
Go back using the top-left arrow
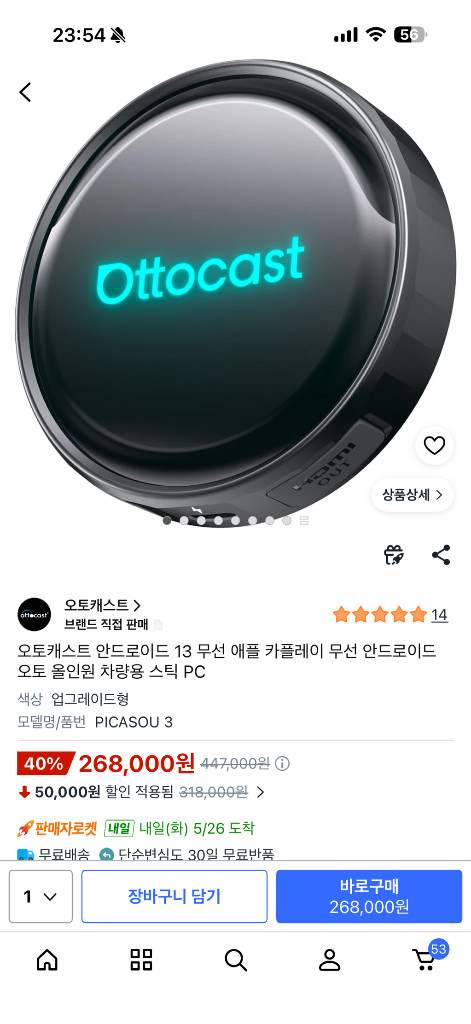click(25, 92)
